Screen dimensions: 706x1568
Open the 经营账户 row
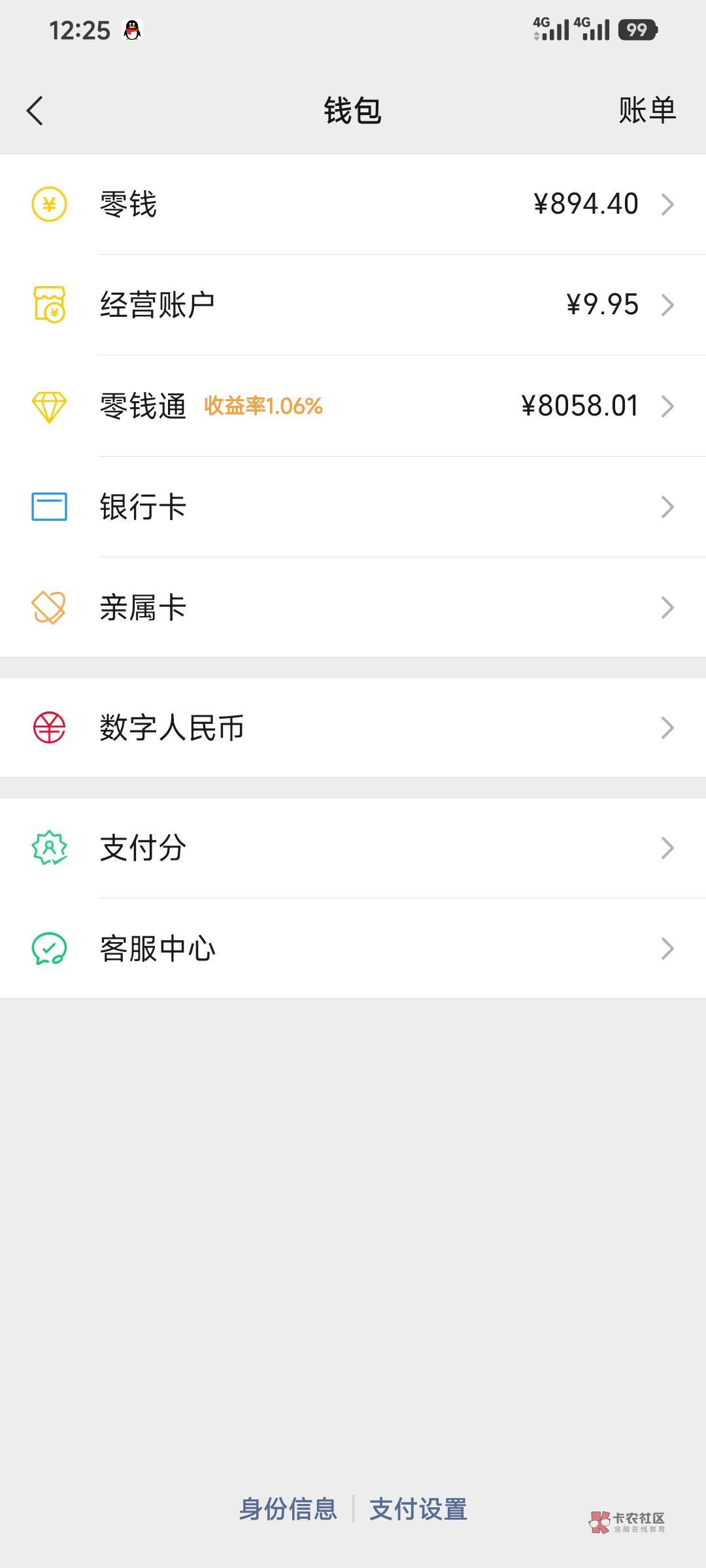353,305
